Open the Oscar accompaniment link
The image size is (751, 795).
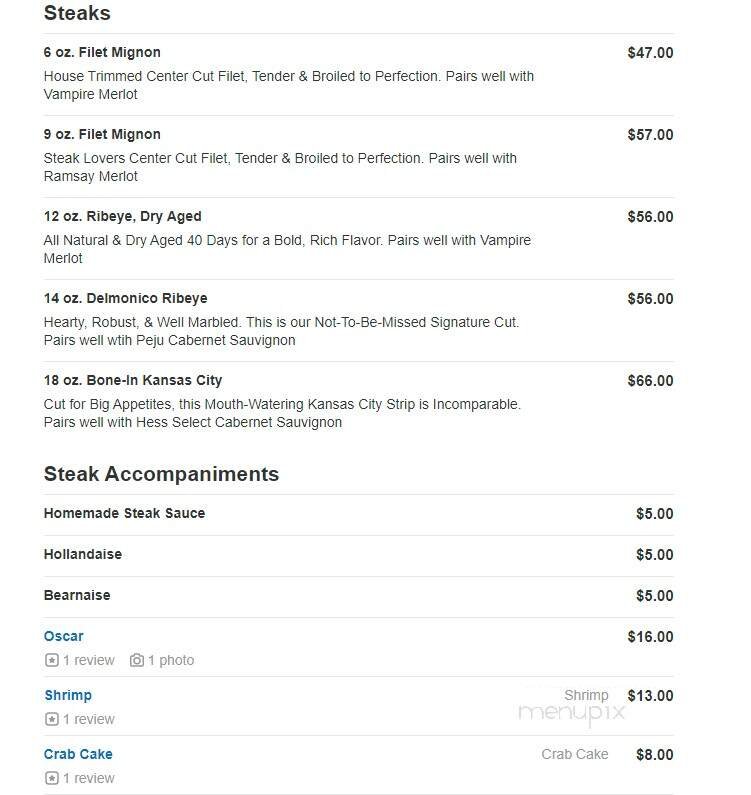(63, 636)
